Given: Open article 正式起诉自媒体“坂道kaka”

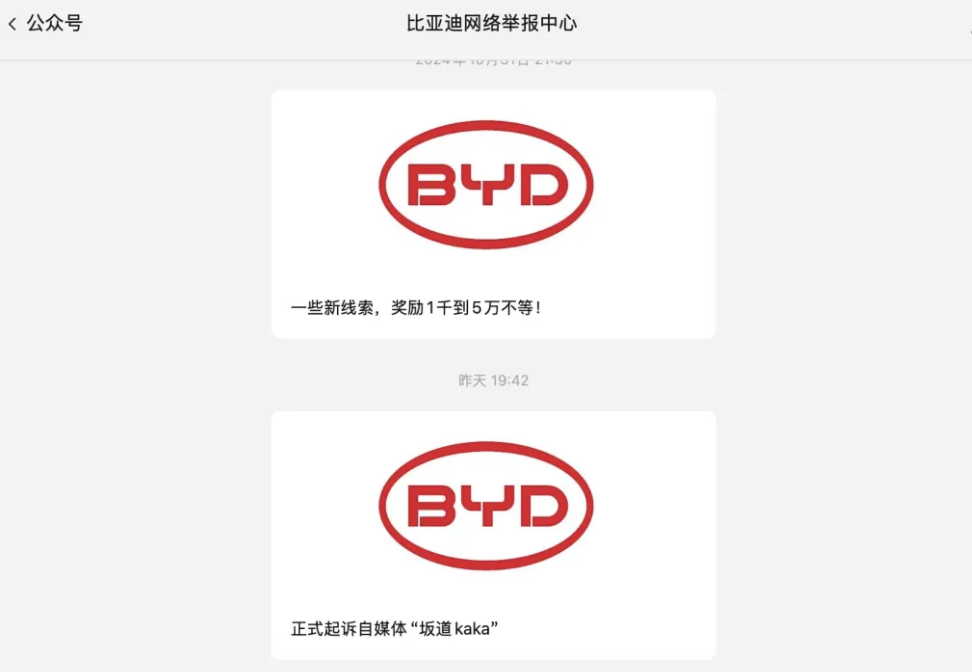Looking at the screenshot, I should [493, 535].
